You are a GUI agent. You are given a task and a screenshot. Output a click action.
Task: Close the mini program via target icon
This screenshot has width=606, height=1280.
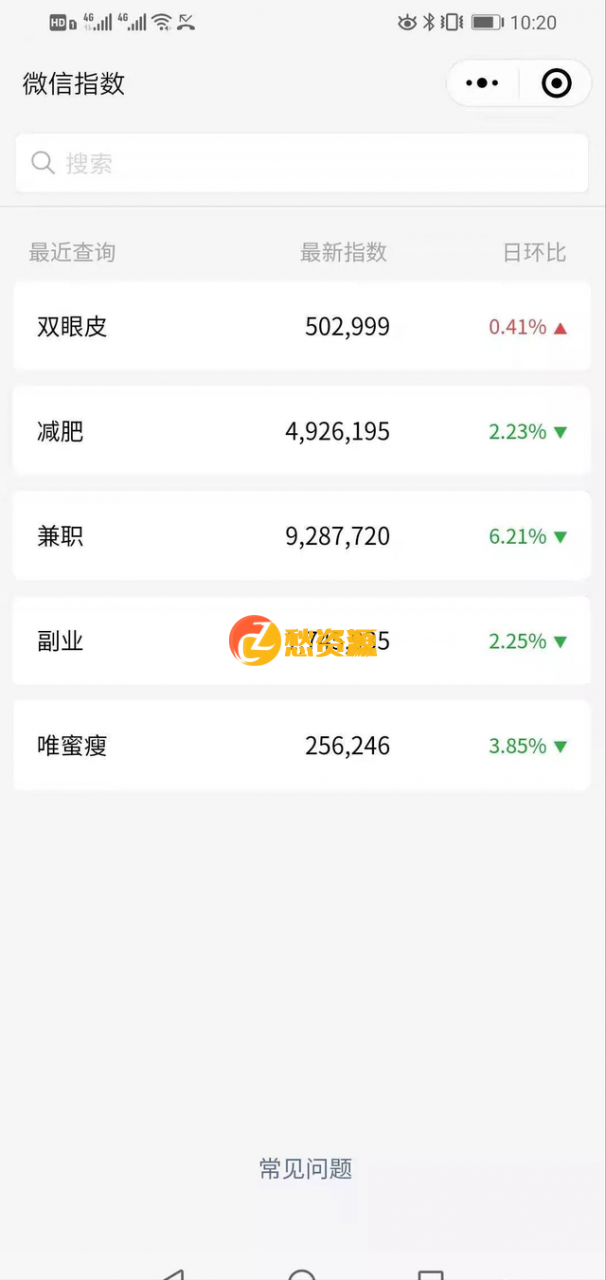pyautogui.click(x=556, y=83)
